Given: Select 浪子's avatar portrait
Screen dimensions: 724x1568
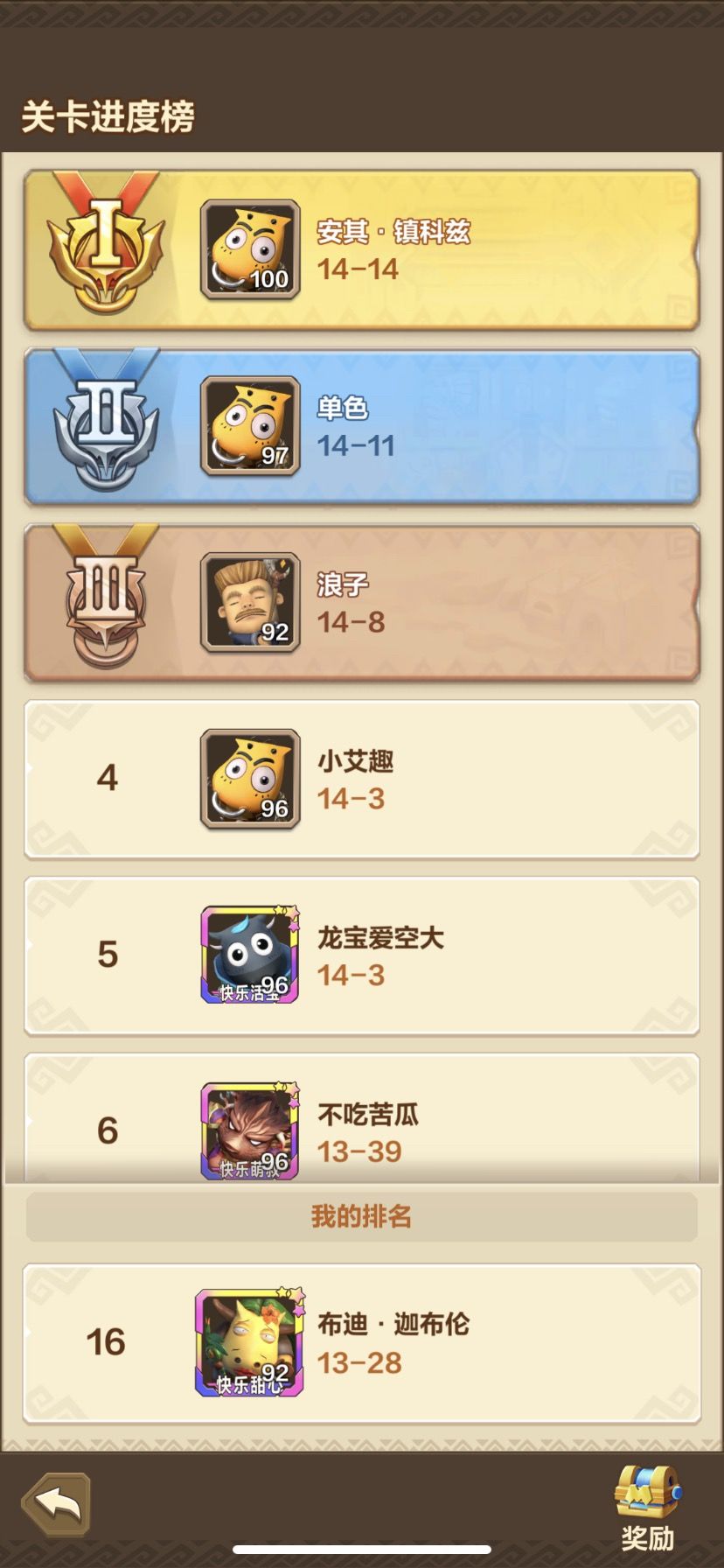Looking at the screenshot, I should point(249,604).
